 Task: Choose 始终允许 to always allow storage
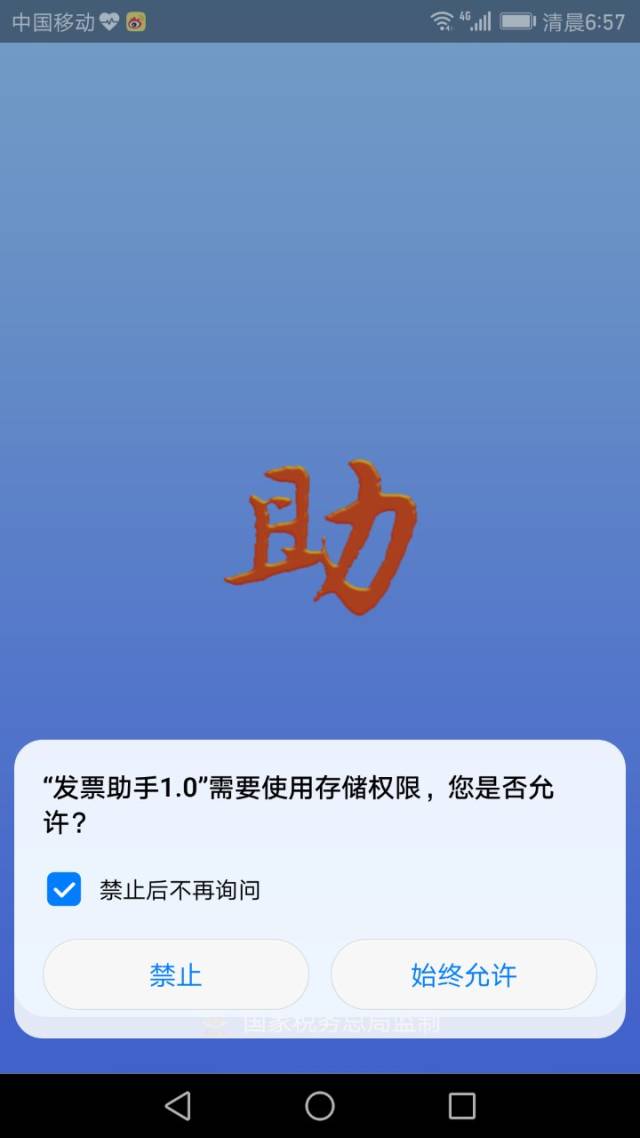coord(463,974)
